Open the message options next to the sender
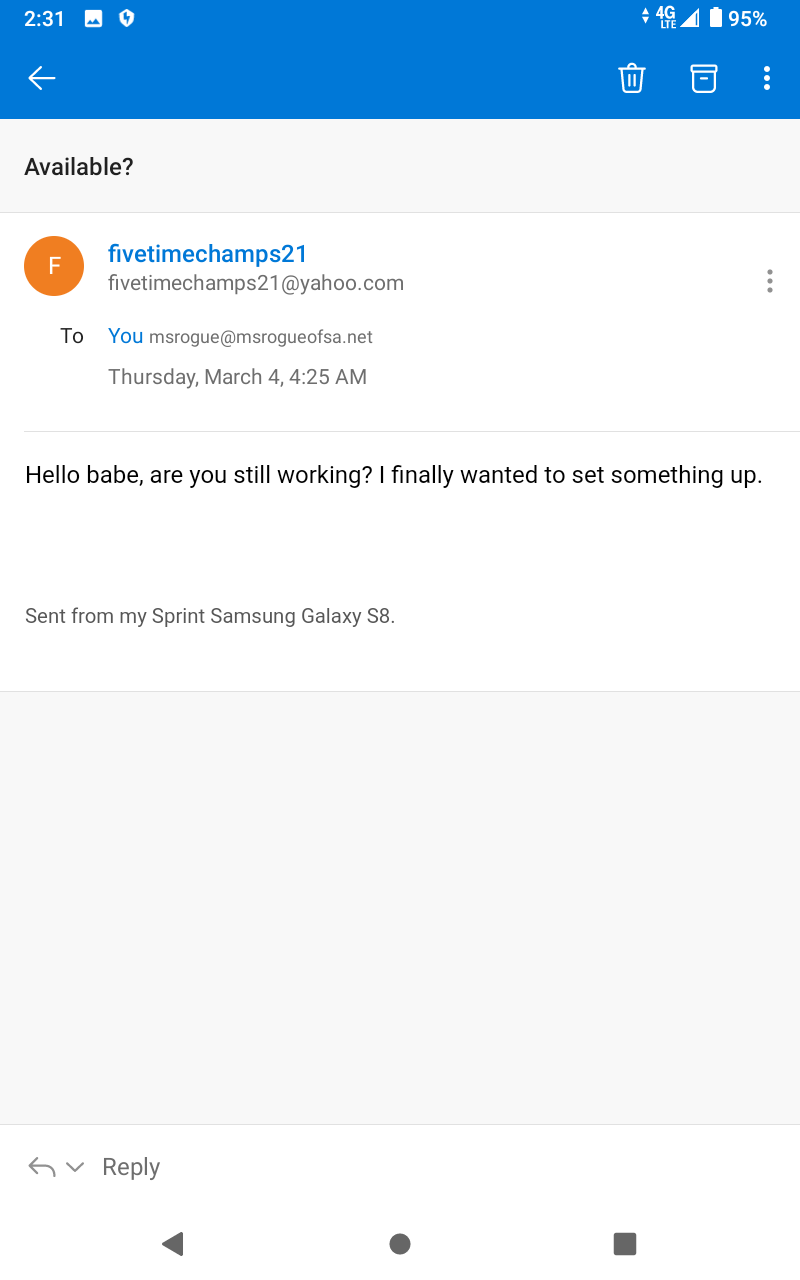Image resolution: width=800 pixels, height=1280 pixels. pyautogui.click(x=769, y=281)
